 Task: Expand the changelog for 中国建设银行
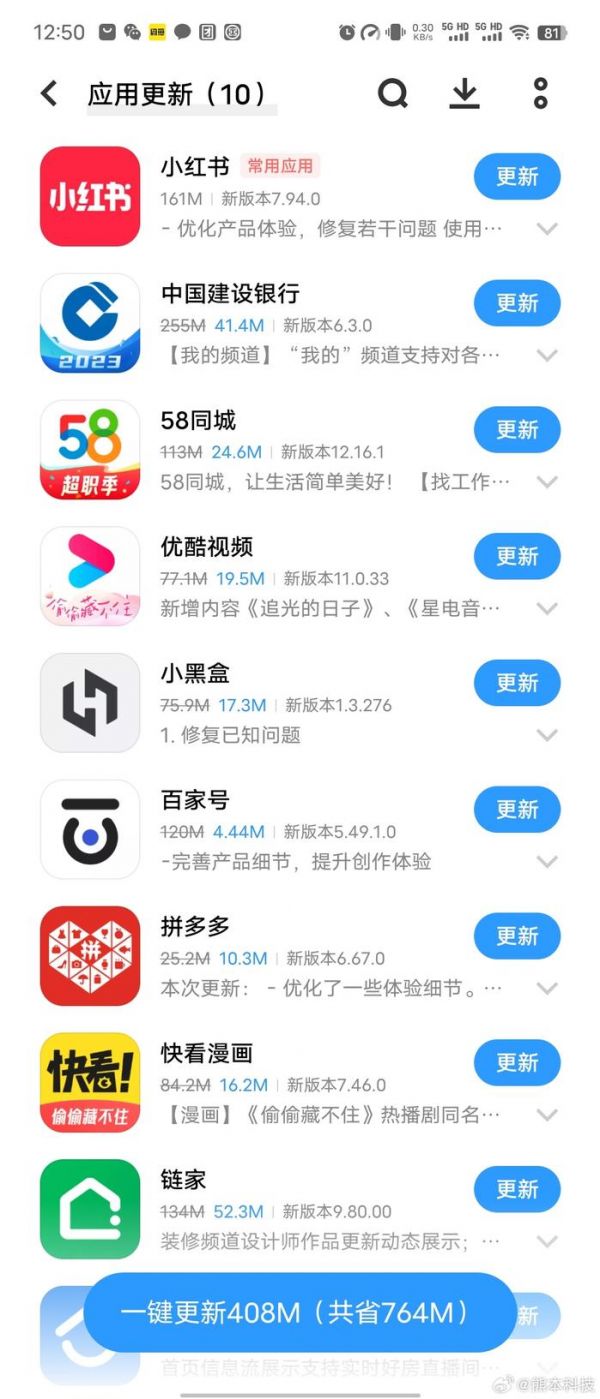pyautogui.click(x=546, y=355)
